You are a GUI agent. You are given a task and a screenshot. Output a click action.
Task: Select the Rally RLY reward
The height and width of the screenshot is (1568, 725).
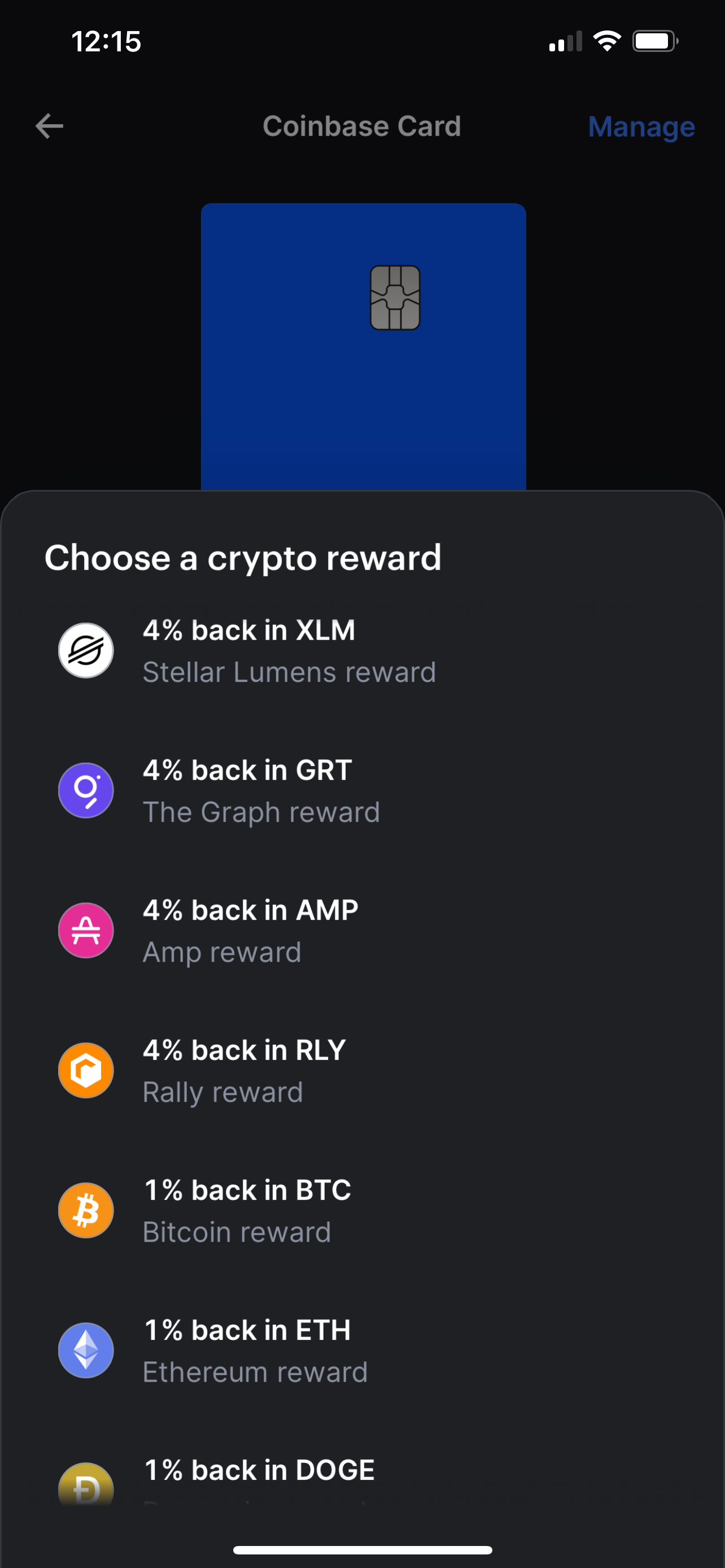click(x=362, y=1071)
